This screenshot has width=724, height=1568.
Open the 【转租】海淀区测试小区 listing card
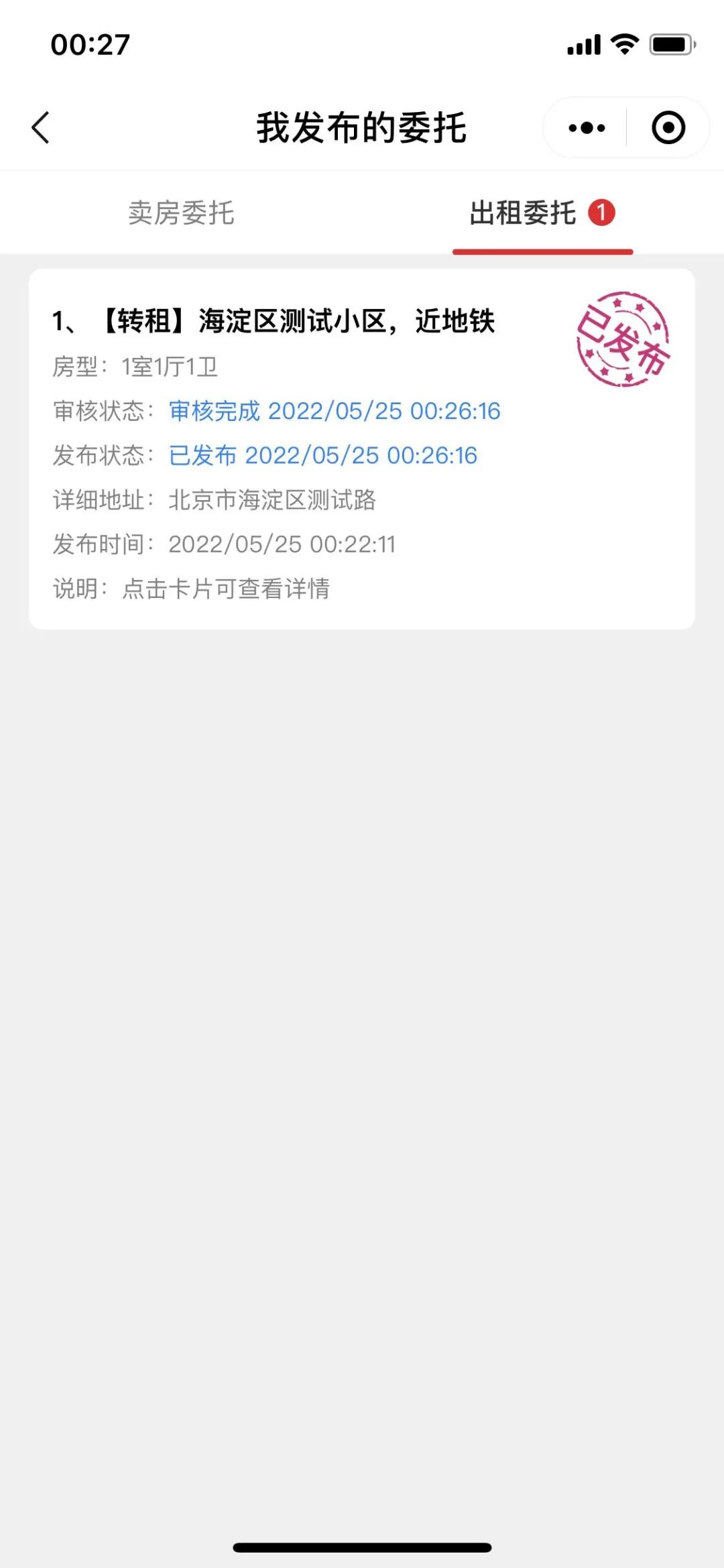(x=362, y=449)
